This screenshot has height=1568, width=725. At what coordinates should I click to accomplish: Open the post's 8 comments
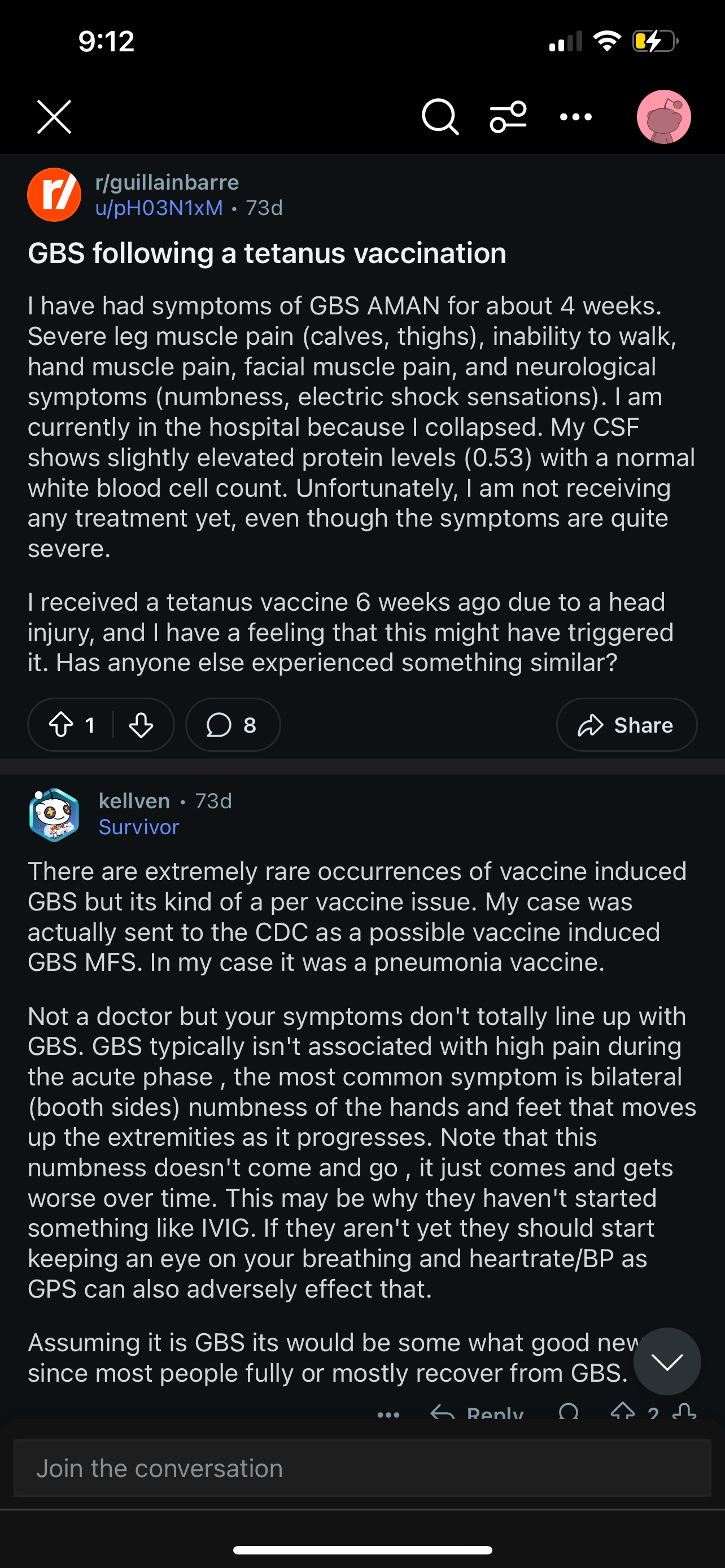[x=233, y=725]
